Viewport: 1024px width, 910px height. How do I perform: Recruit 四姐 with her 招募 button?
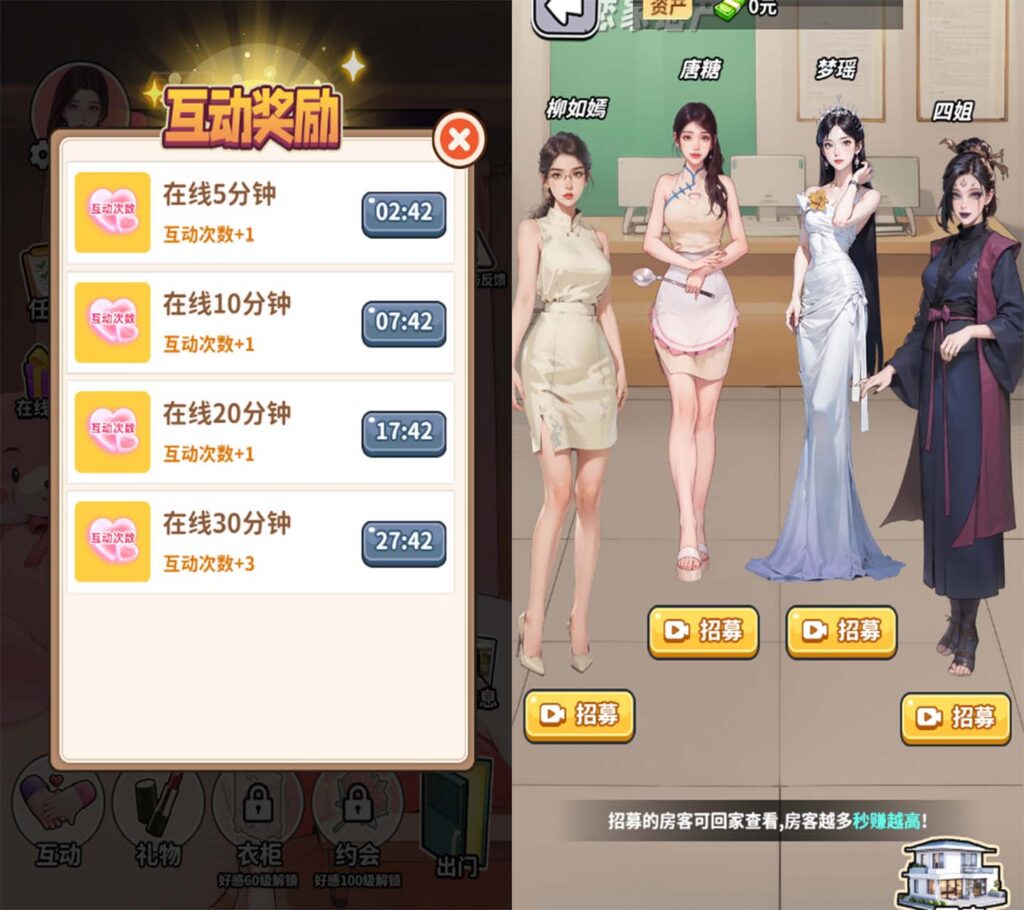click(x=955, y=718)
